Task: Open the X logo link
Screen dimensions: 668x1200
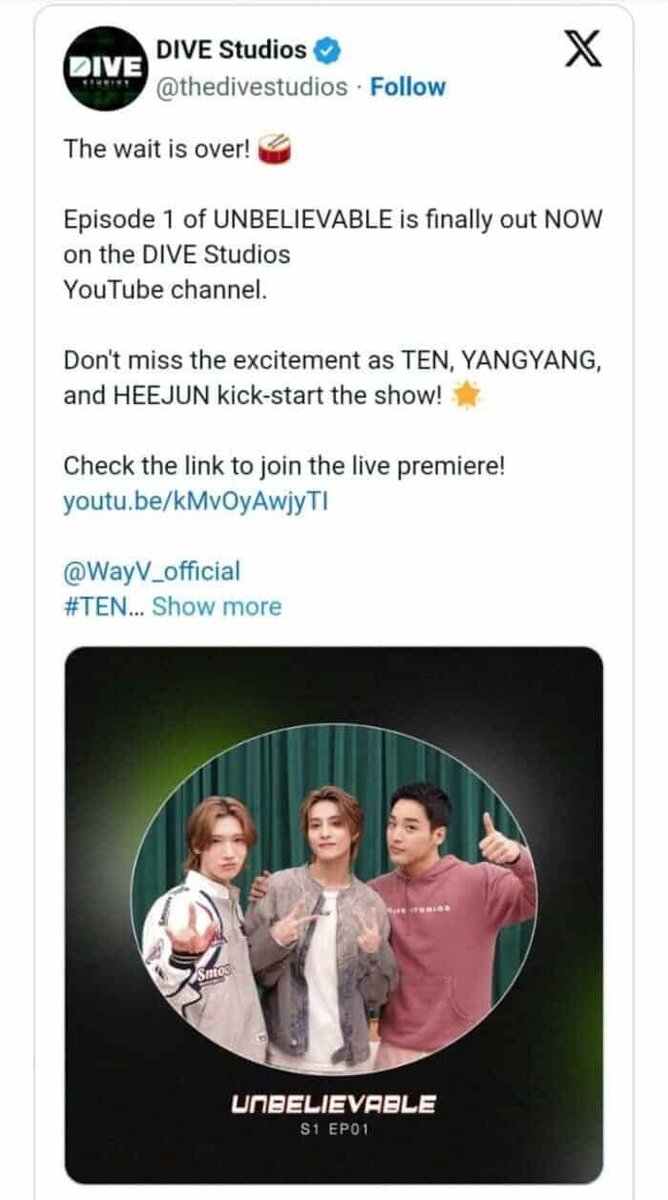Action: (x=584, y=50)
